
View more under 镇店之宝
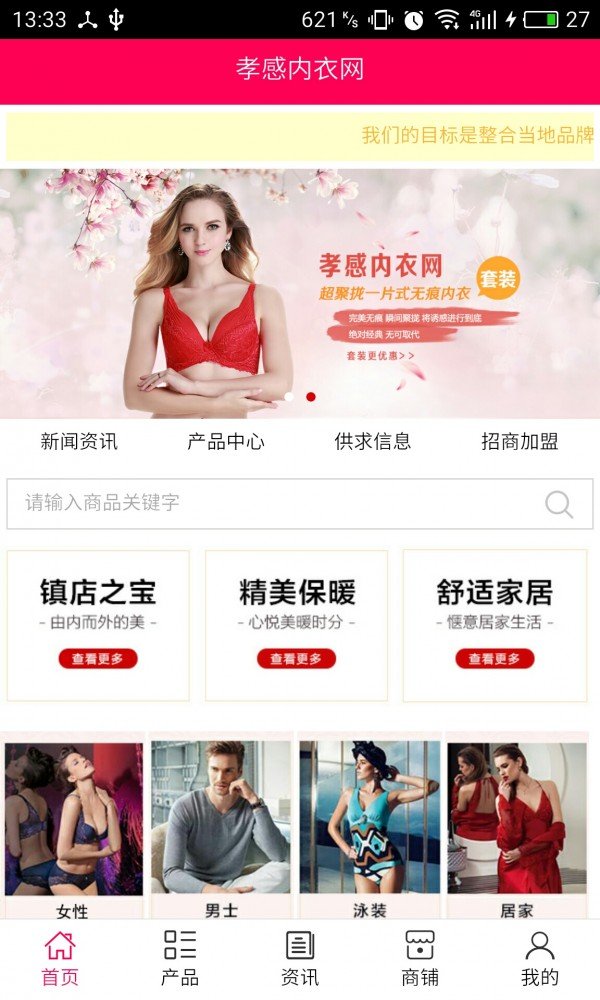click(x=98, y=659)
